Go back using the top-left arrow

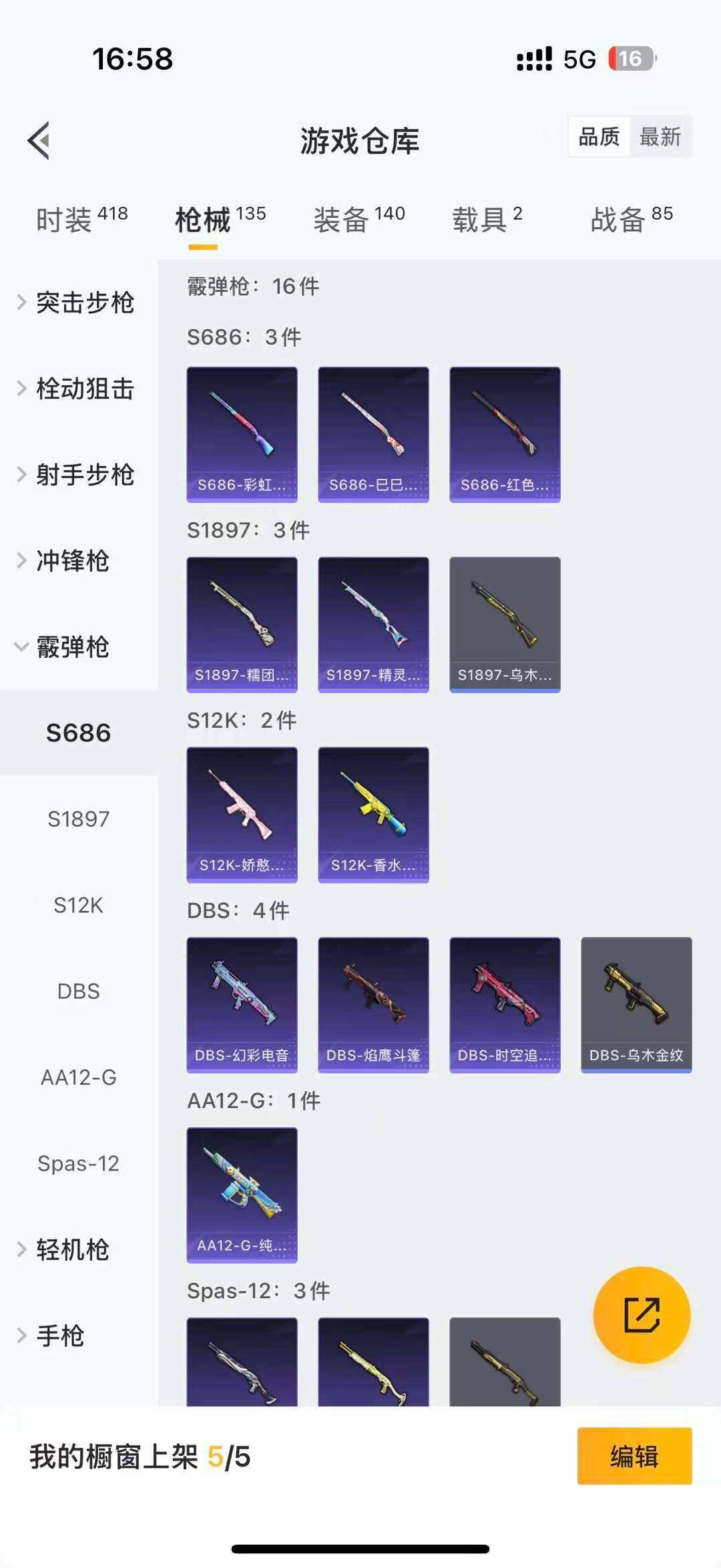[x=39, y=140]
